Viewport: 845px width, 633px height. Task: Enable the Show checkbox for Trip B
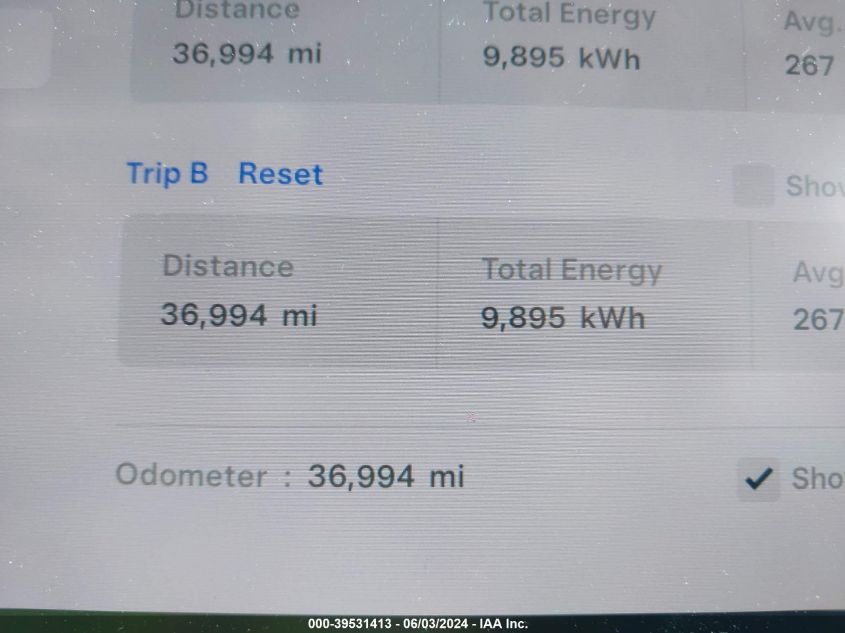click(x=753, y=186)
